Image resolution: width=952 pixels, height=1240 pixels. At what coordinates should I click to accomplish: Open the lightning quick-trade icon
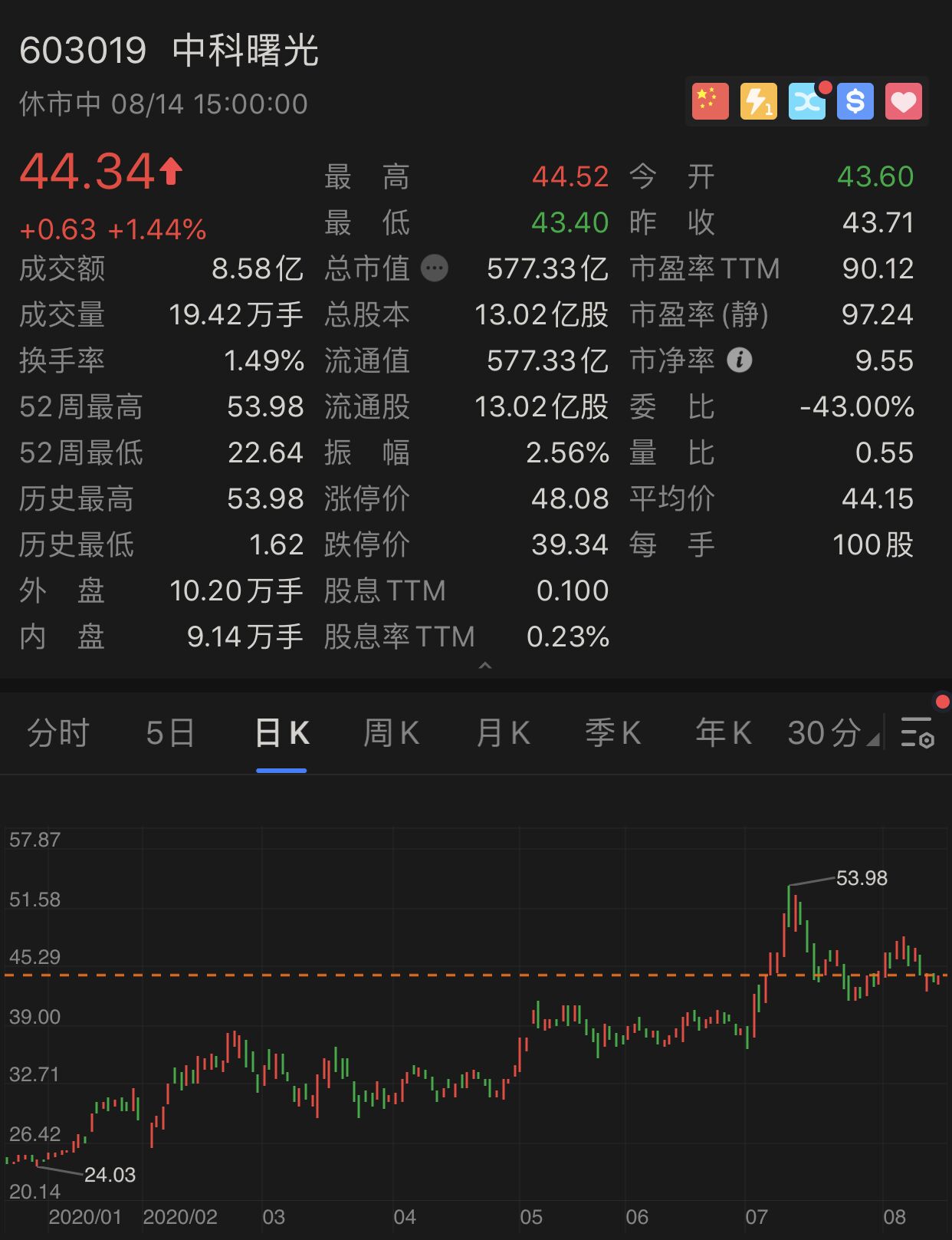(x=758, y=100)
